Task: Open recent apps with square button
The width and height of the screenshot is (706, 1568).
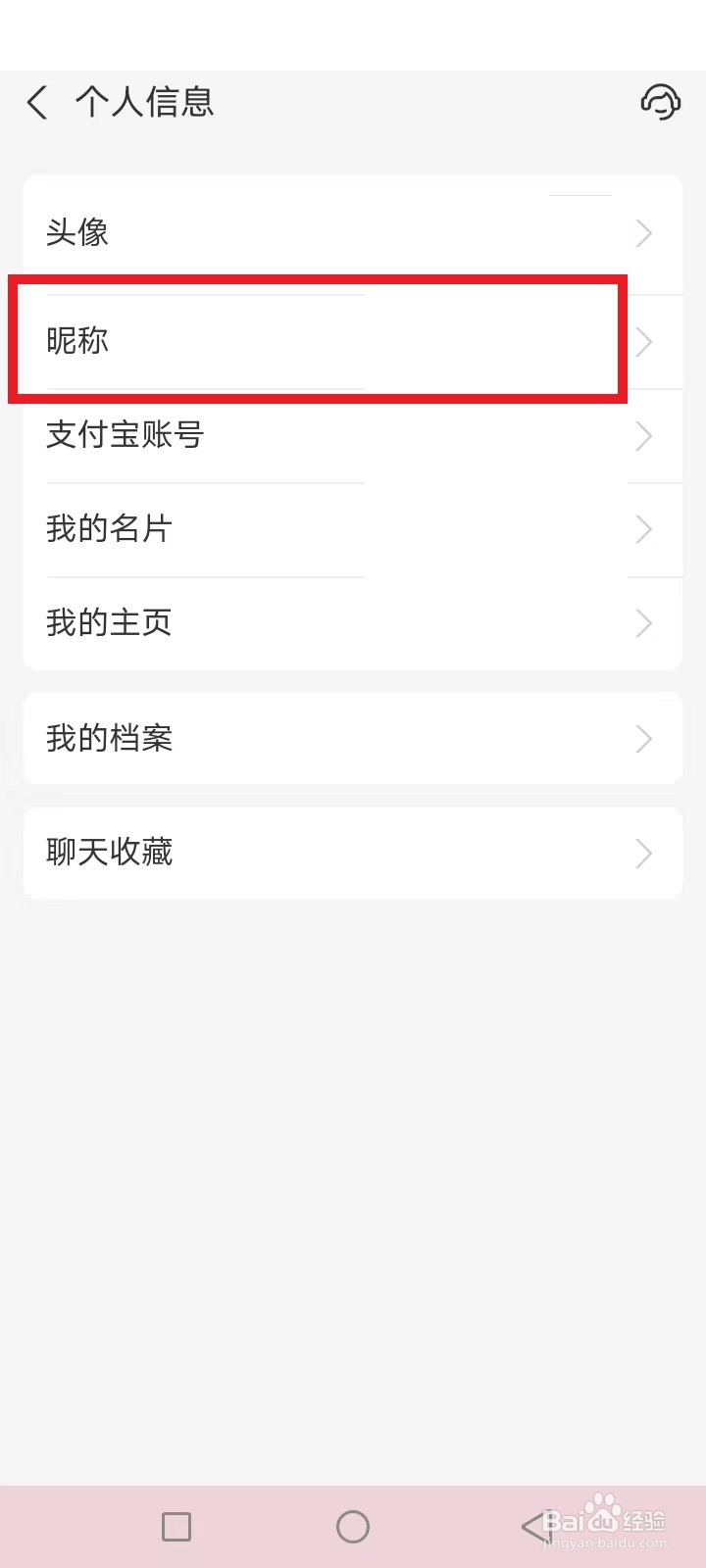Action: [x=176, y=1526]
